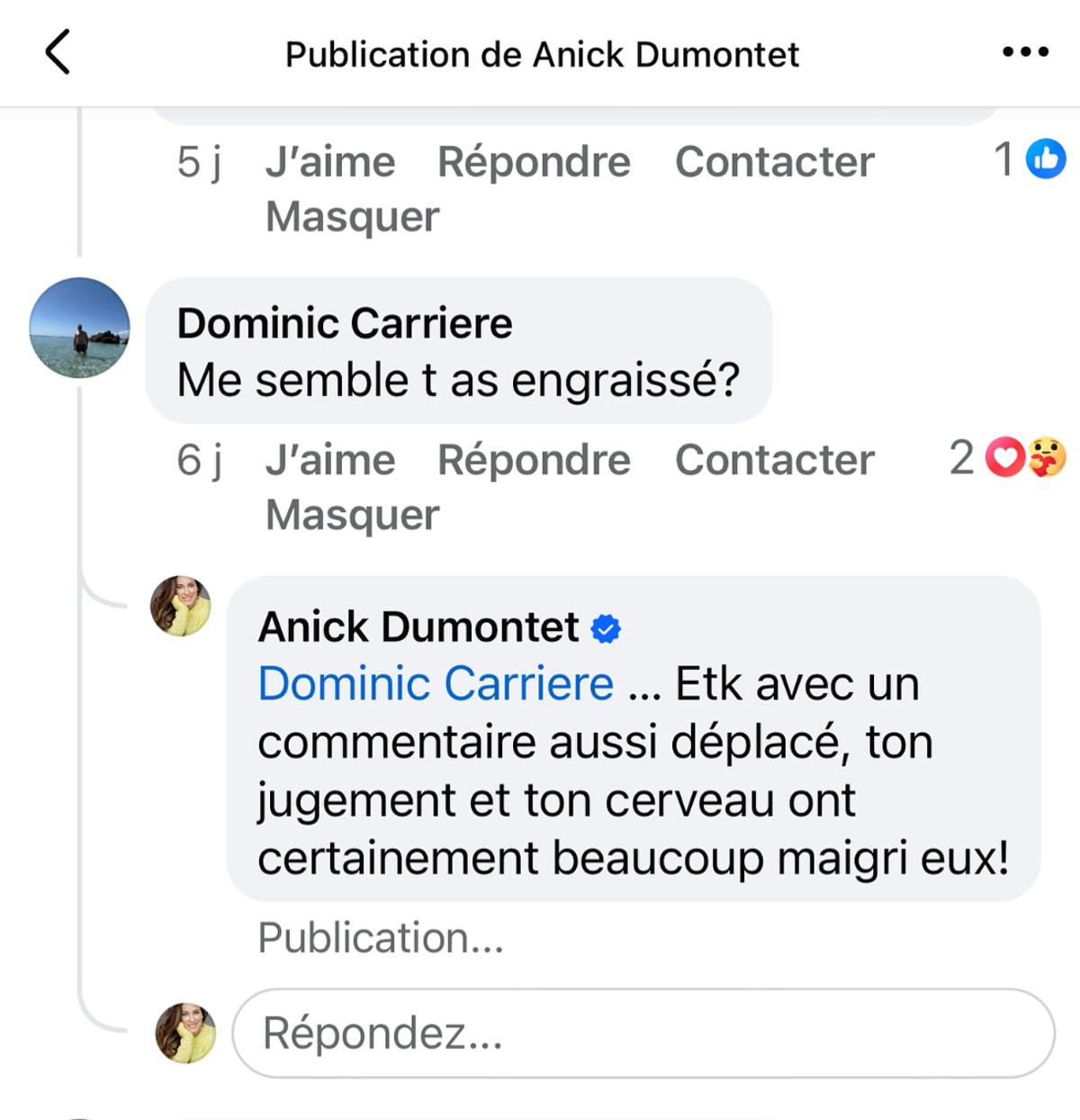Open Anick Dumontet's profile picture near the reply

[180, 607]
